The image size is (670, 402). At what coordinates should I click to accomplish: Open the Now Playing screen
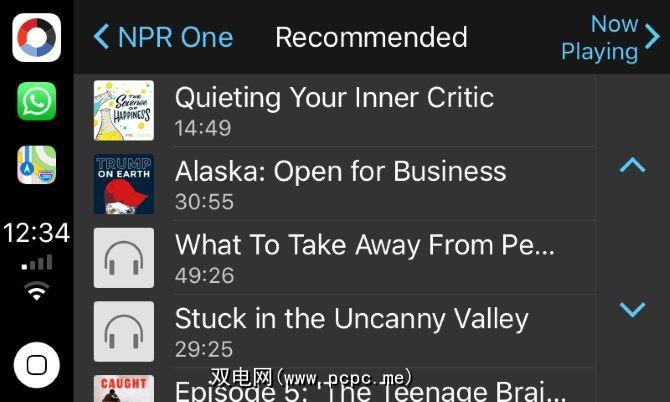click(x=610, y=38)
